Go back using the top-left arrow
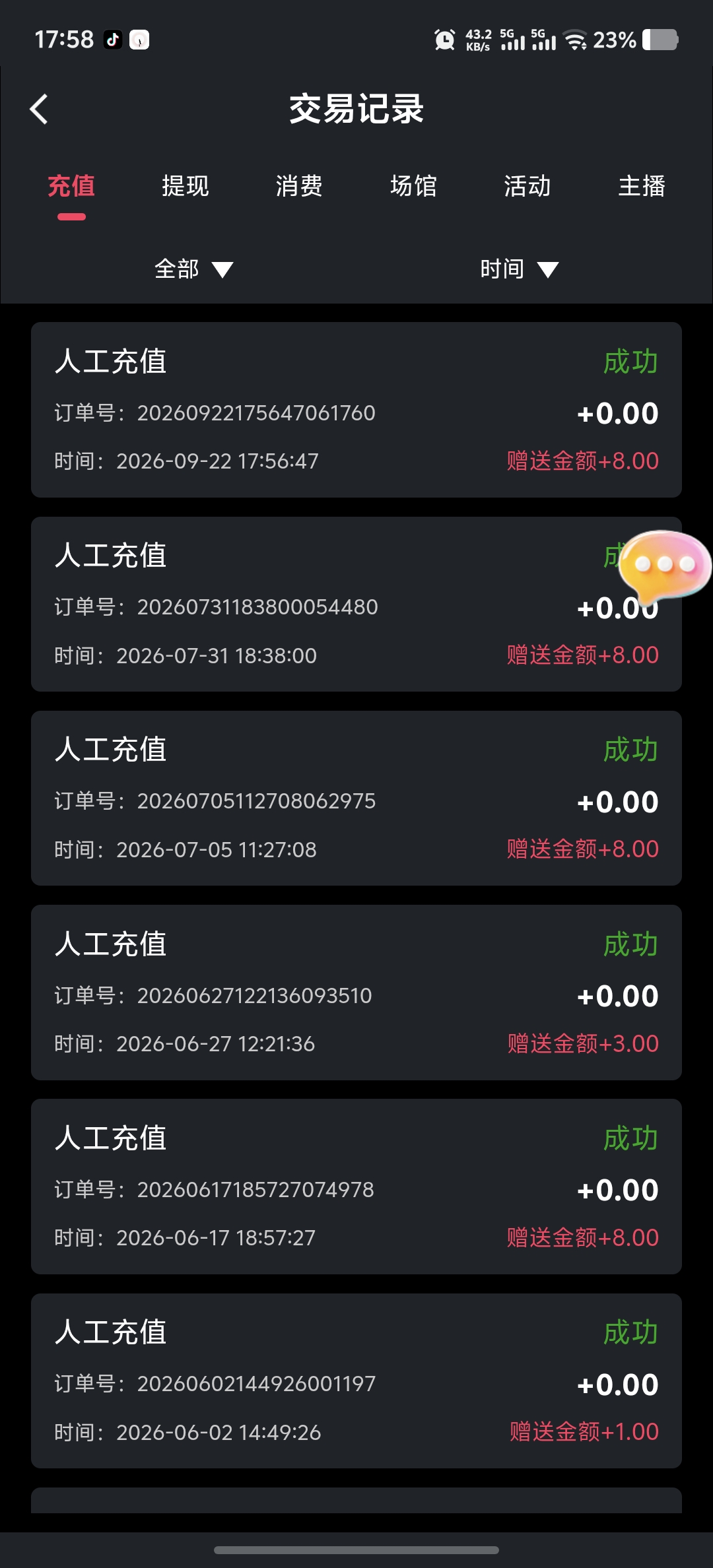The width and height of the screenshot is (713, 1568). [39, 109]
